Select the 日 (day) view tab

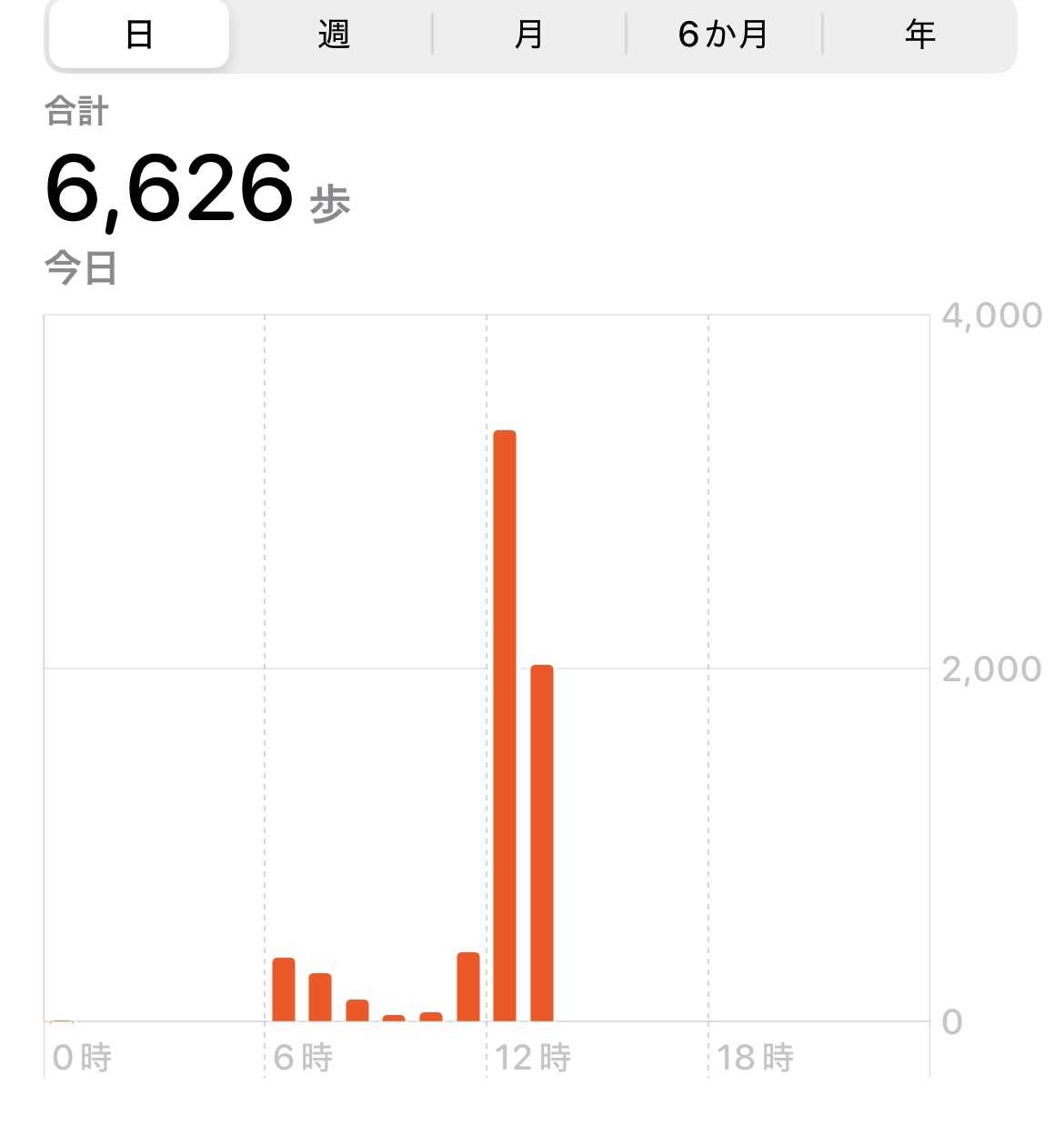(138, 35)
